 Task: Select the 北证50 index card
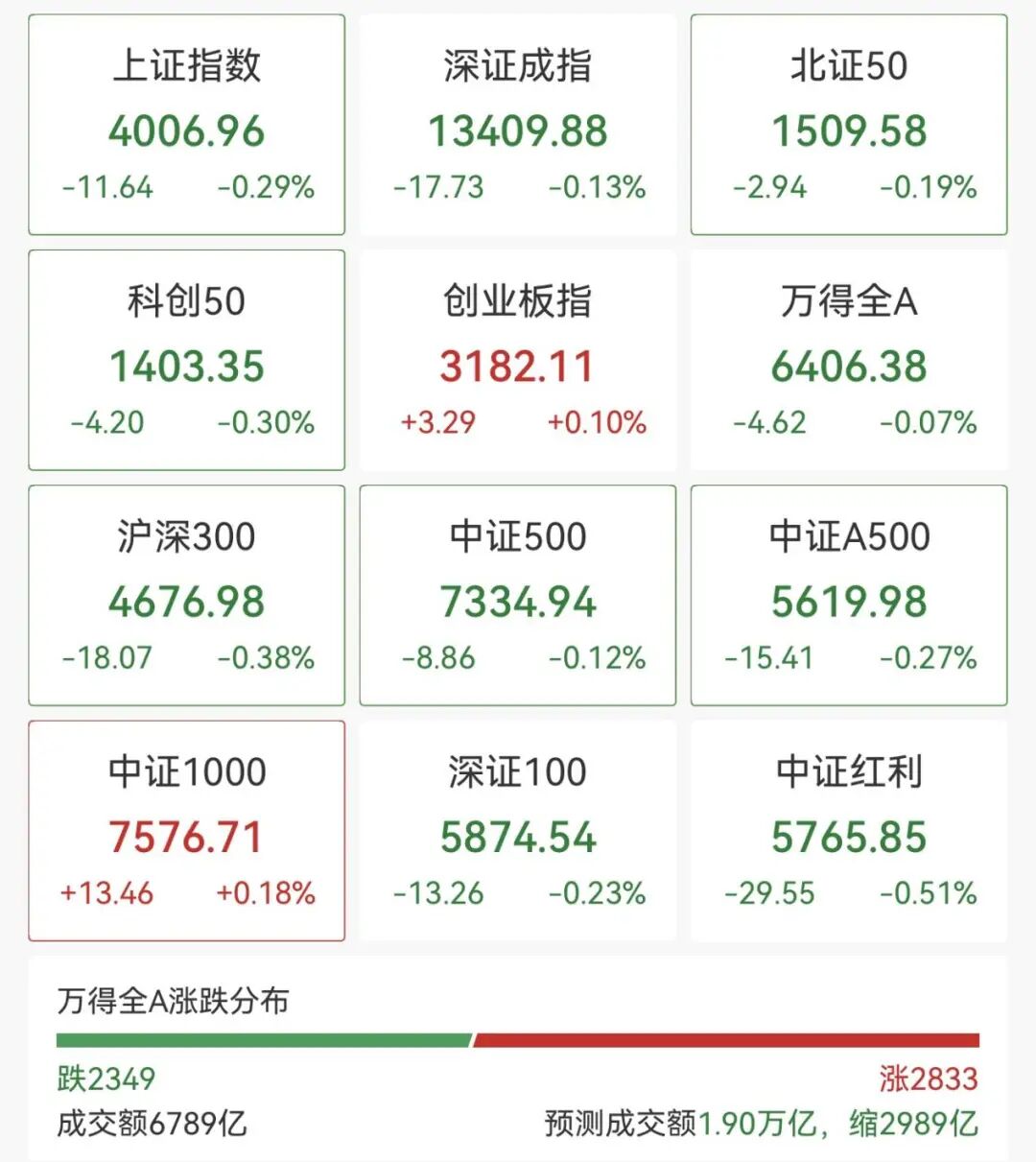tap(848, 125)
